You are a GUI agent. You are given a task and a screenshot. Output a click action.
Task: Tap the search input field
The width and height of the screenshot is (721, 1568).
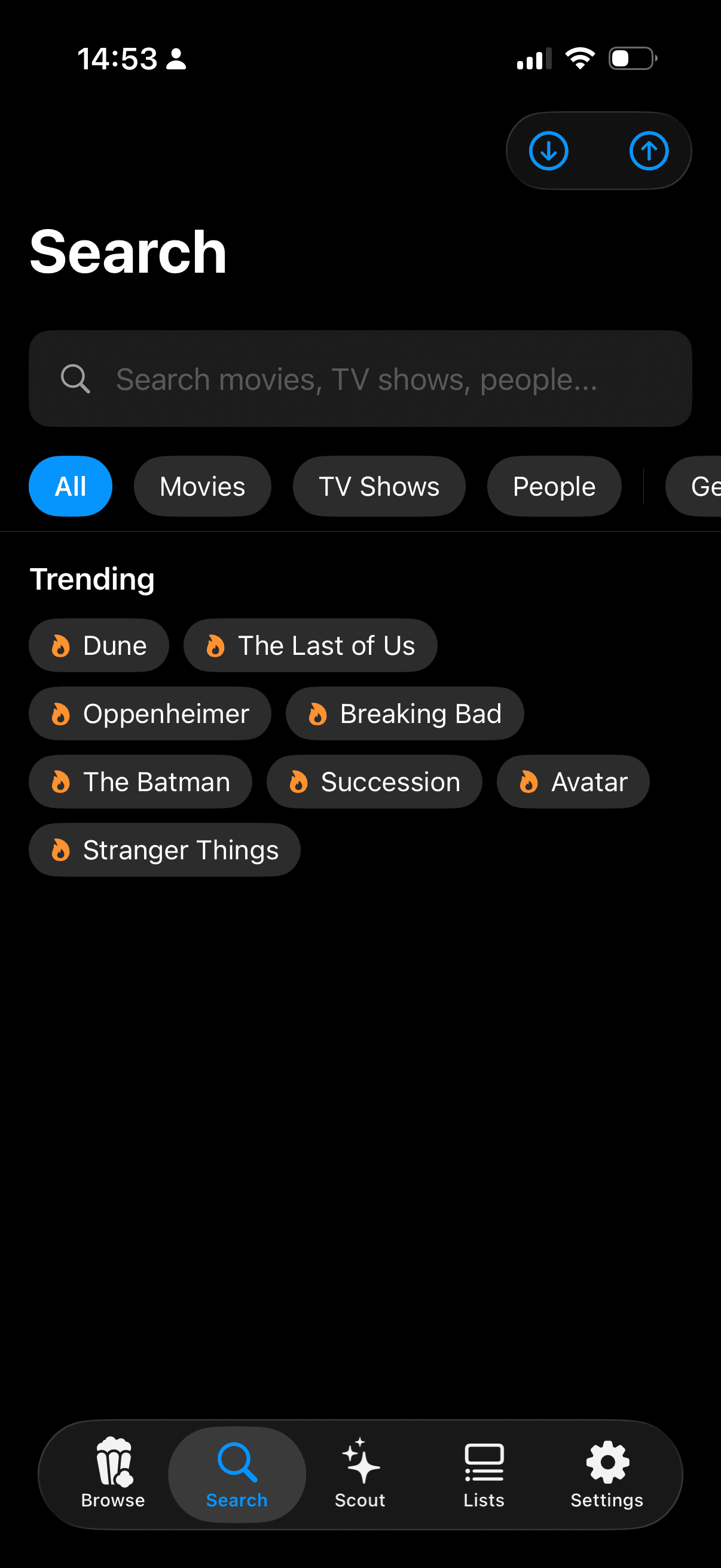(360, 379)
